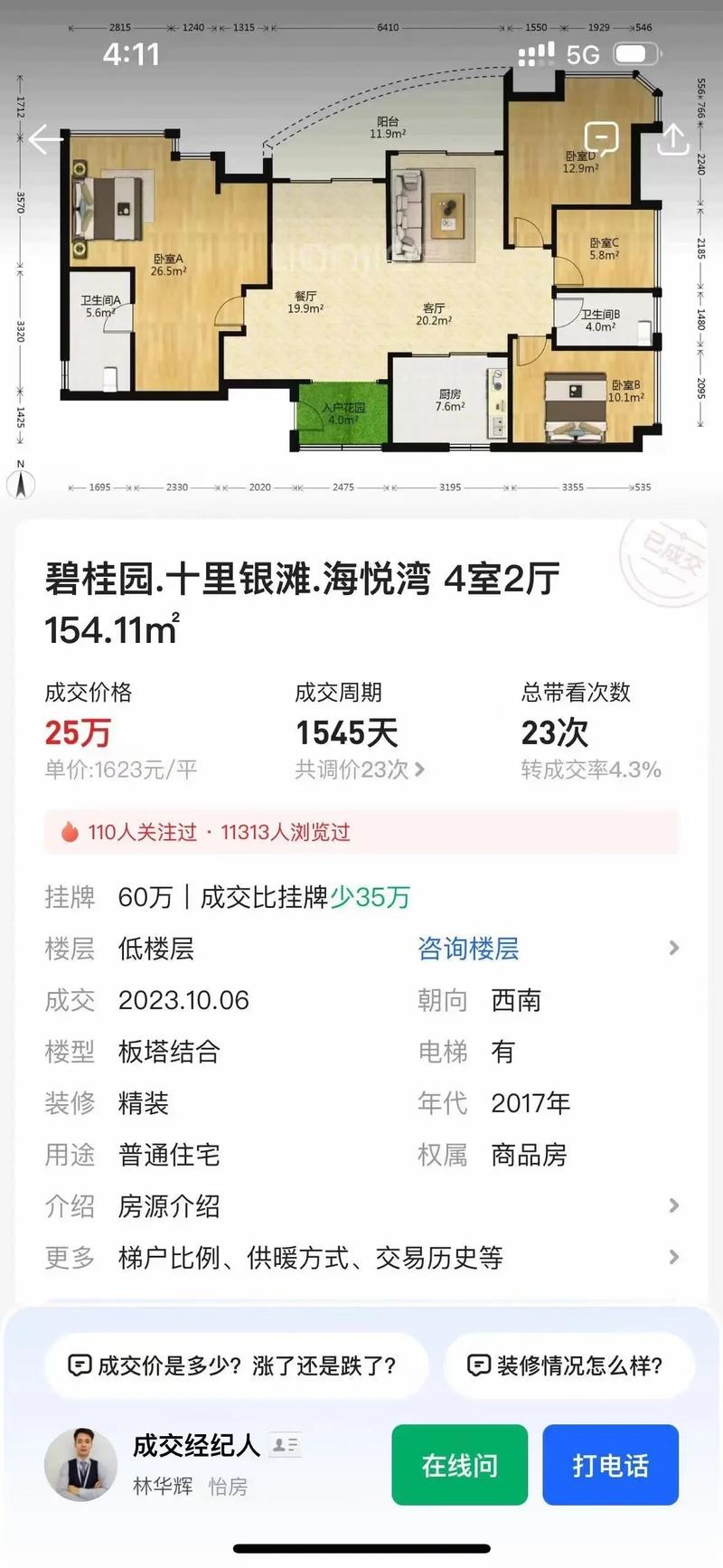Tap the blue 打电话 button
This screenshot has width=723, height=1568.
point(610,1465)
